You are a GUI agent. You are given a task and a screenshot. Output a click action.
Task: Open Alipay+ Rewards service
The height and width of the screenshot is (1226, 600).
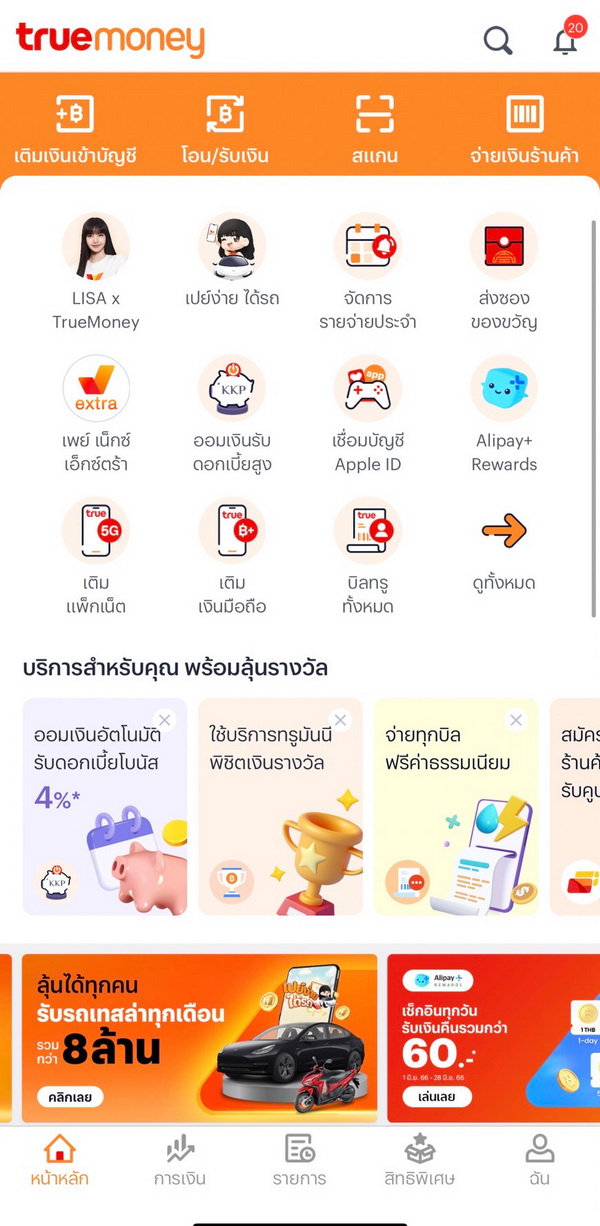coord(504,413)
